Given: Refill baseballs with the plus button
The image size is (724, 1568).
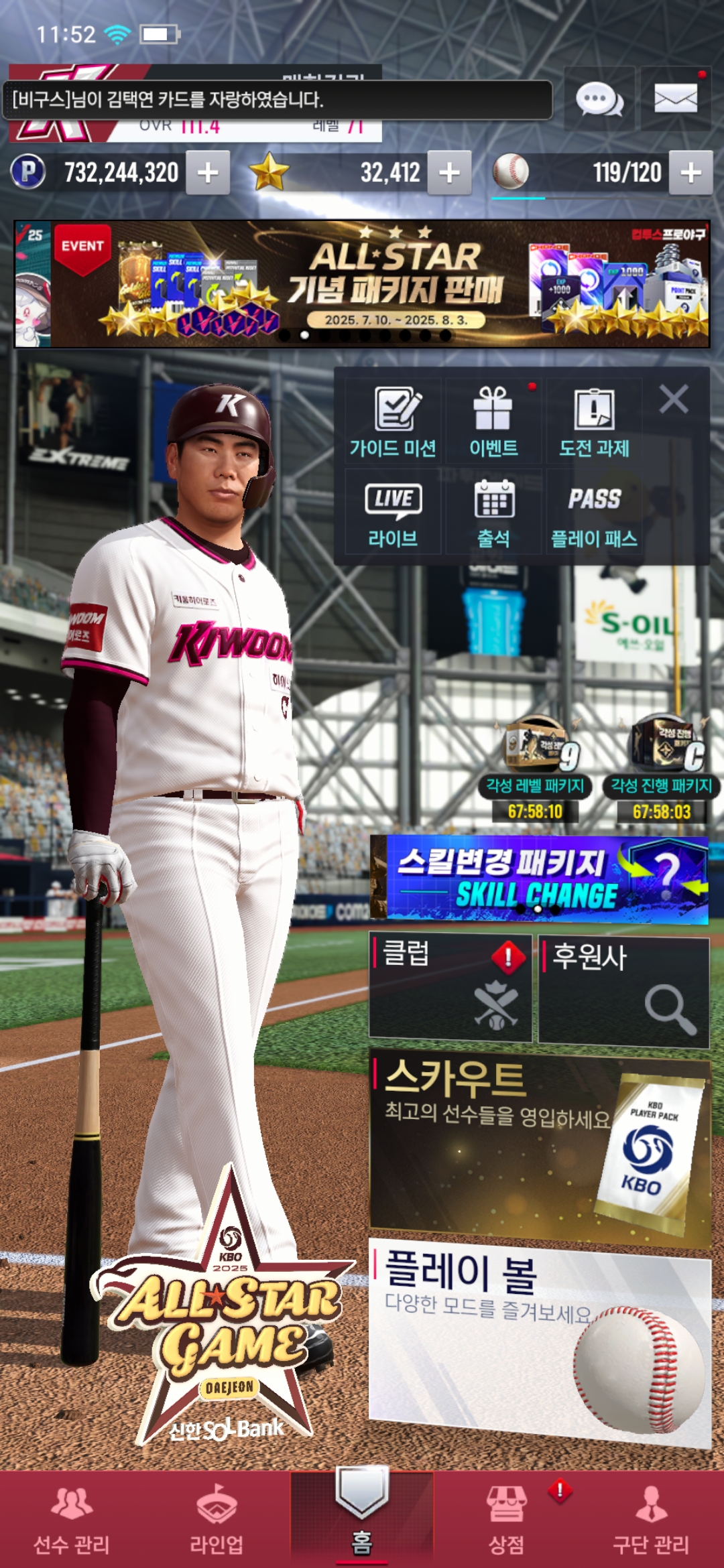Looking at the screenshot, I should click(x=690, y=173).
